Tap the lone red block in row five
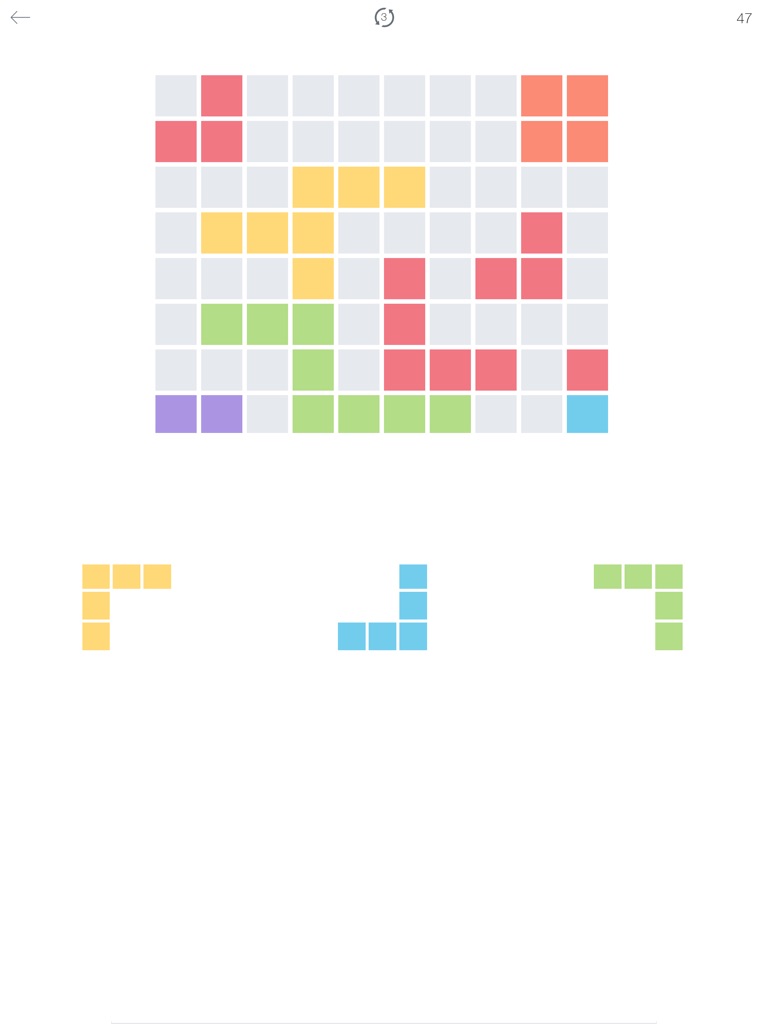The width and height of the screenshot is (768, 1024). [404, 278]
